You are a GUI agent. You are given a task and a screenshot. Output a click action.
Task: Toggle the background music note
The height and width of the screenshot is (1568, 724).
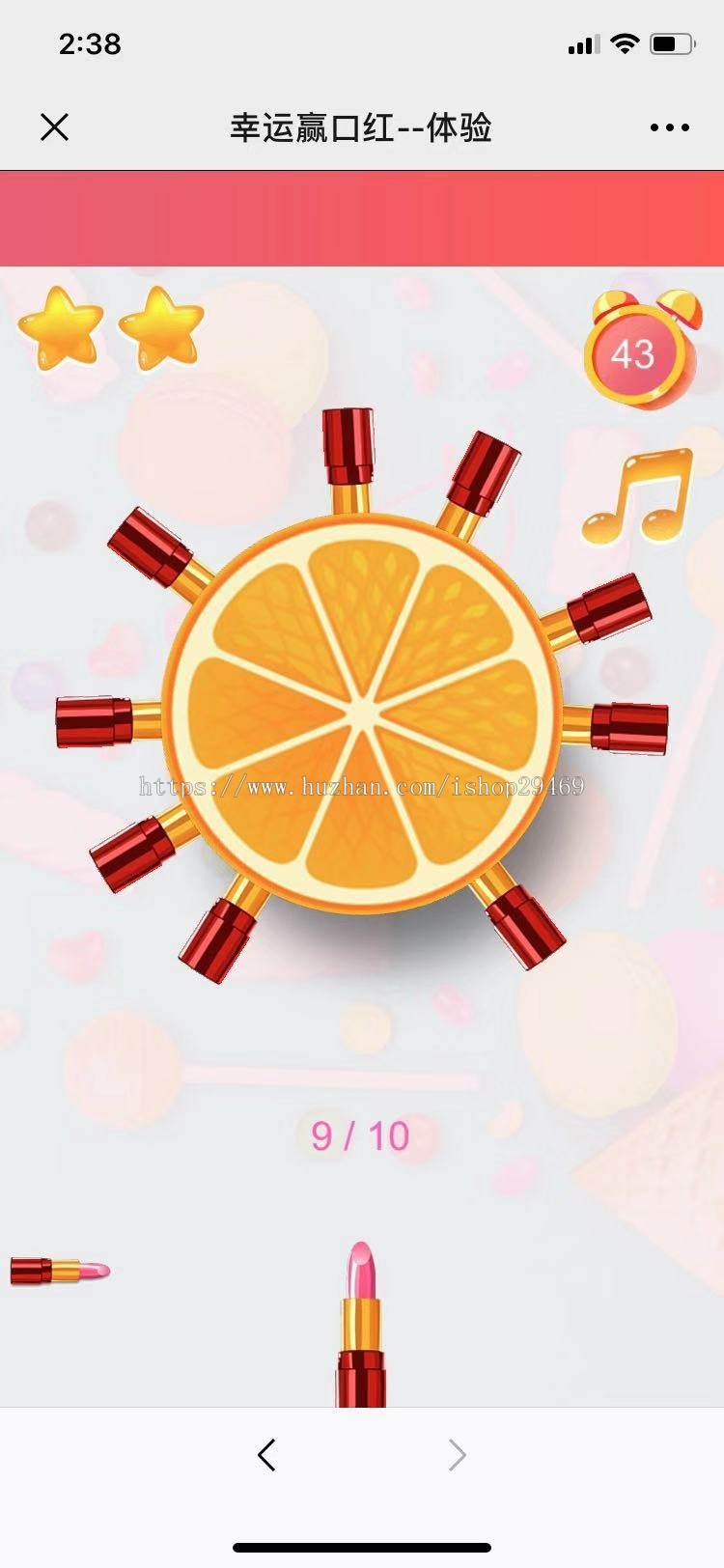click(x=637, y=496)
